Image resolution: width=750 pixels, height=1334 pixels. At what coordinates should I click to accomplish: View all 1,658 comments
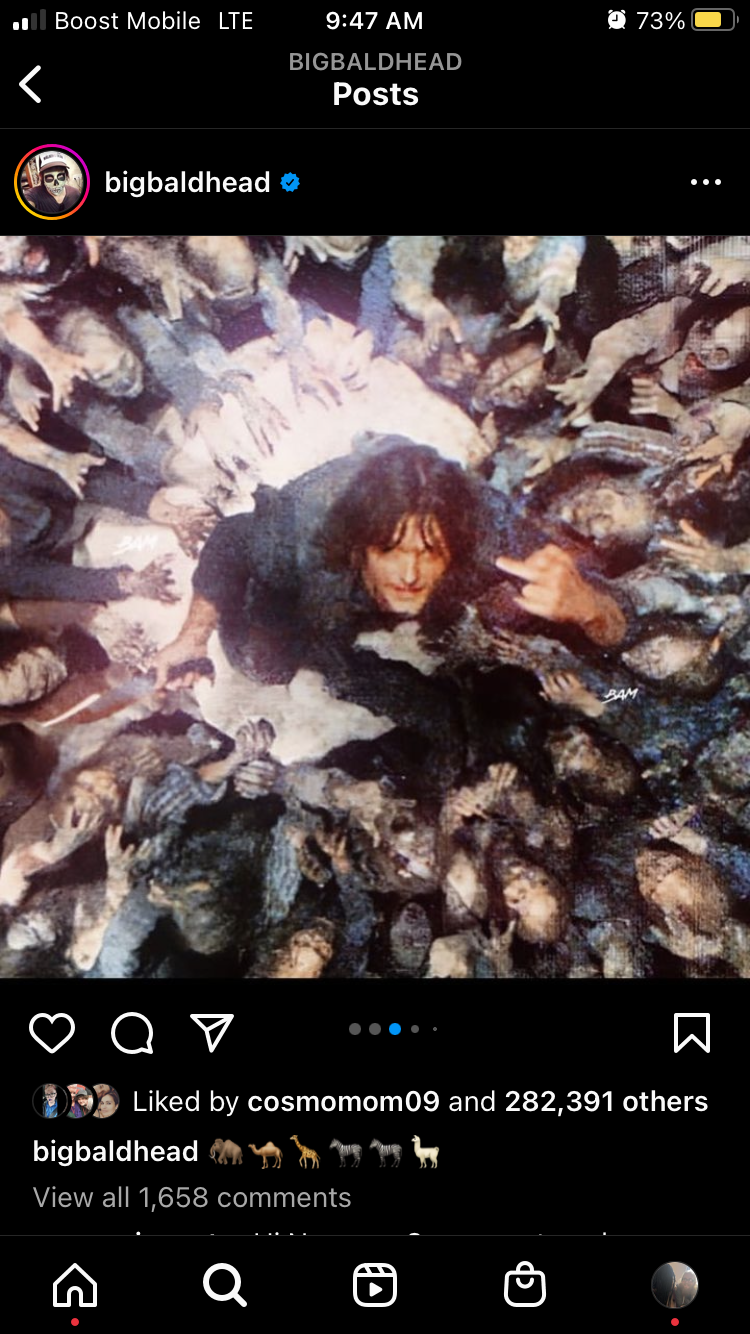click(x=192, y=1197)
